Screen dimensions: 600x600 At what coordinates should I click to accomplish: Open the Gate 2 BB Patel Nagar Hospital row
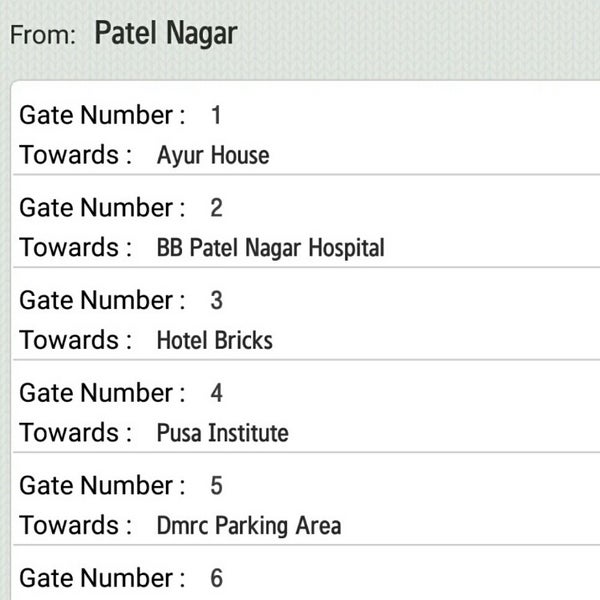pos(300,227)
